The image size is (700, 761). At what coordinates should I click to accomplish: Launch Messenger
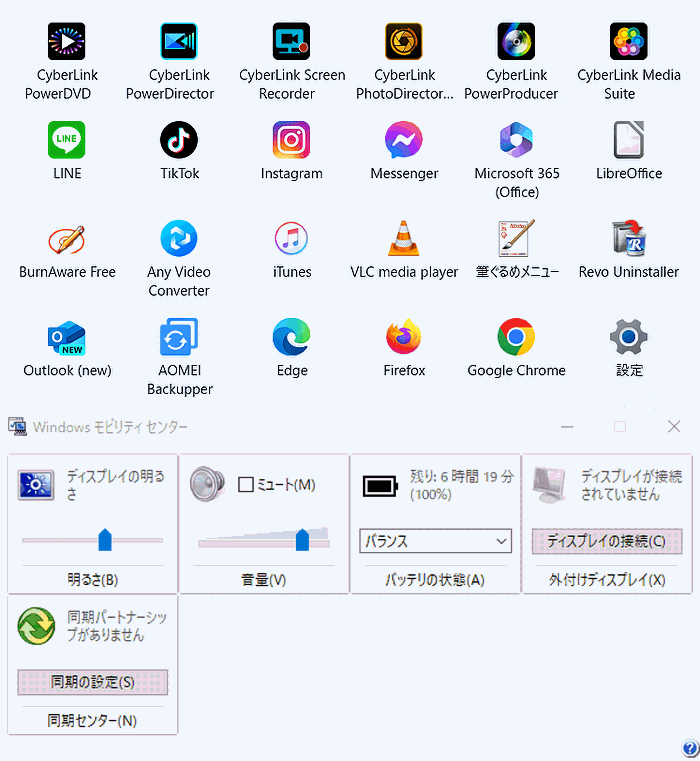(x=404, y=140)
